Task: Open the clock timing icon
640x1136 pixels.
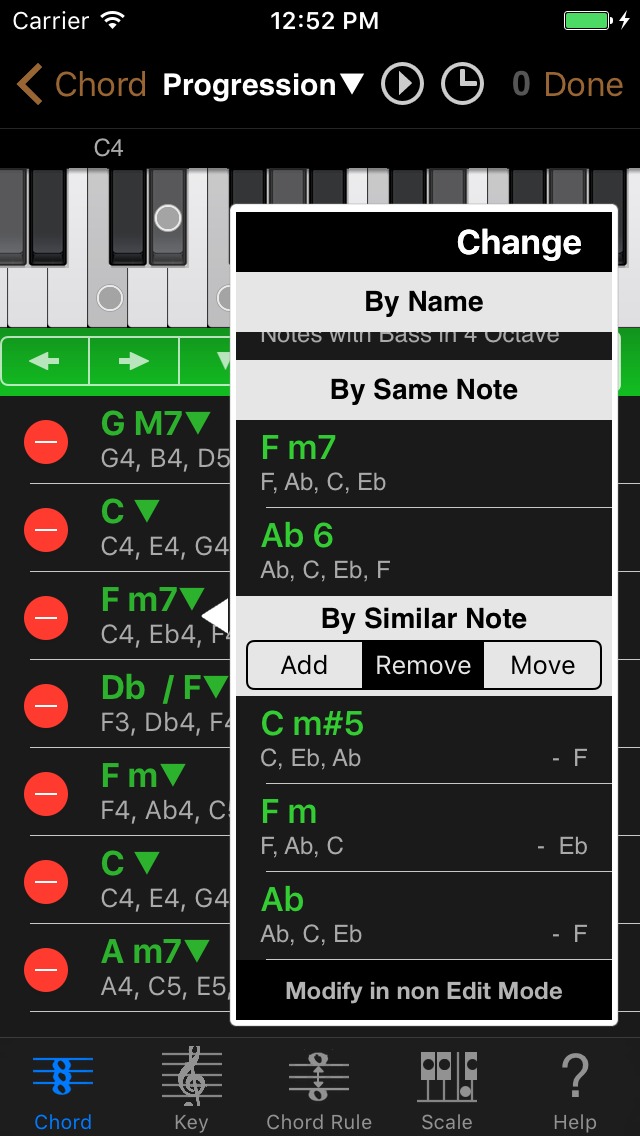Action: click(x=462, y=84)
